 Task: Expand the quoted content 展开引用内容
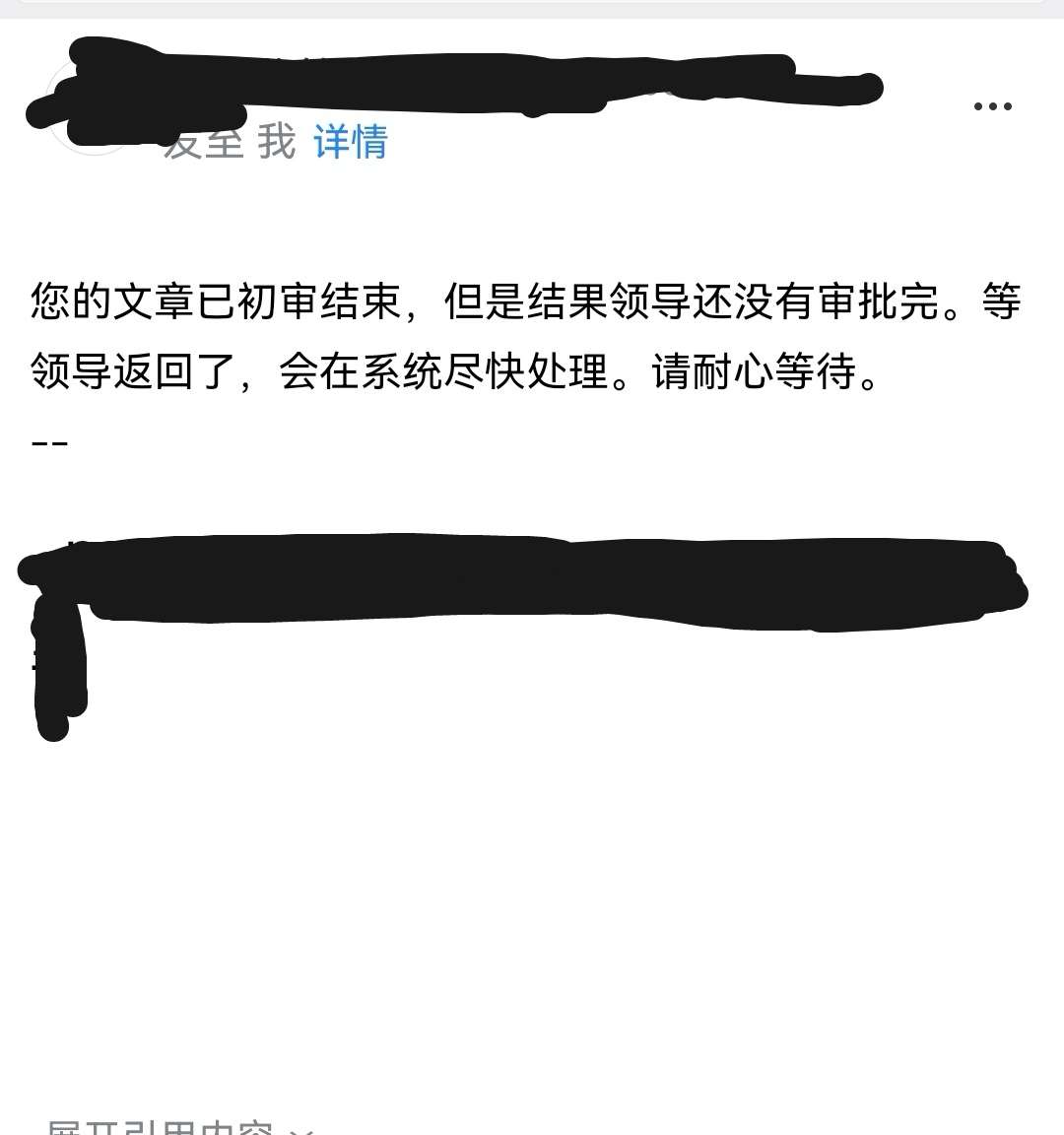coord(177,1128)
